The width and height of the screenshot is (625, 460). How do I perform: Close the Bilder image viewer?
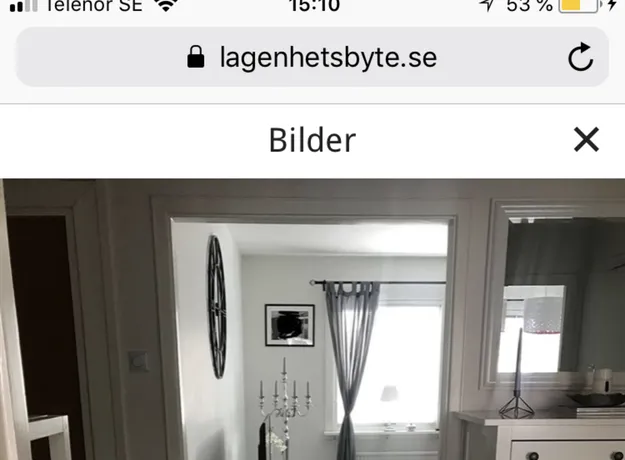(x=586, y=140)
